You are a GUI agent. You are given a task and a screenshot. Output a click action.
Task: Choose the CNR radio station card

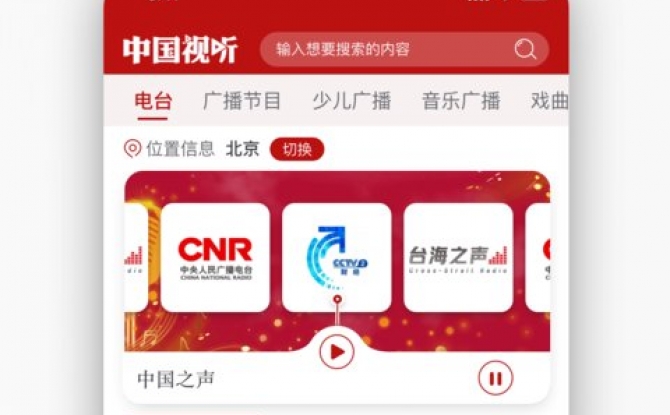point(215,258)
